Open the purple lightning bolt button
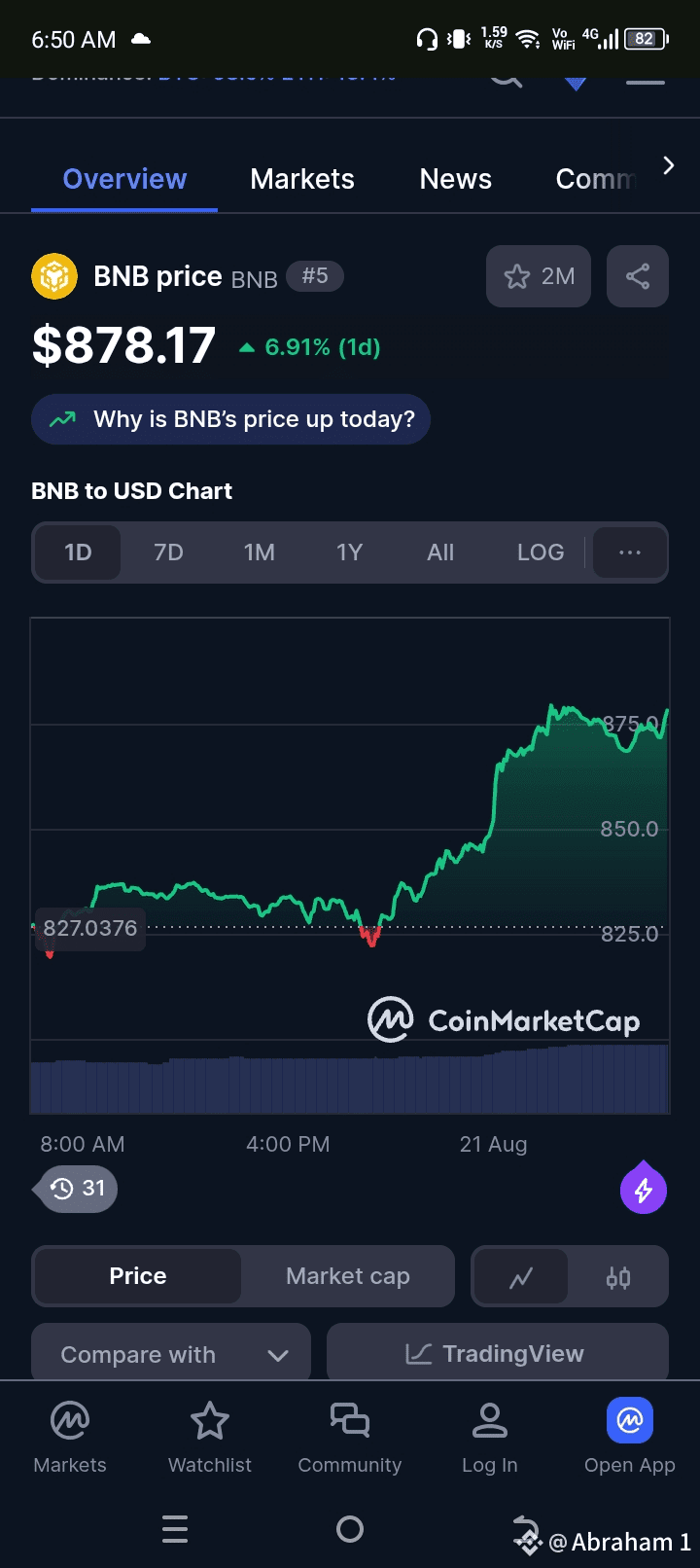The image size is (700, 1568). [x=644, y=1189]
